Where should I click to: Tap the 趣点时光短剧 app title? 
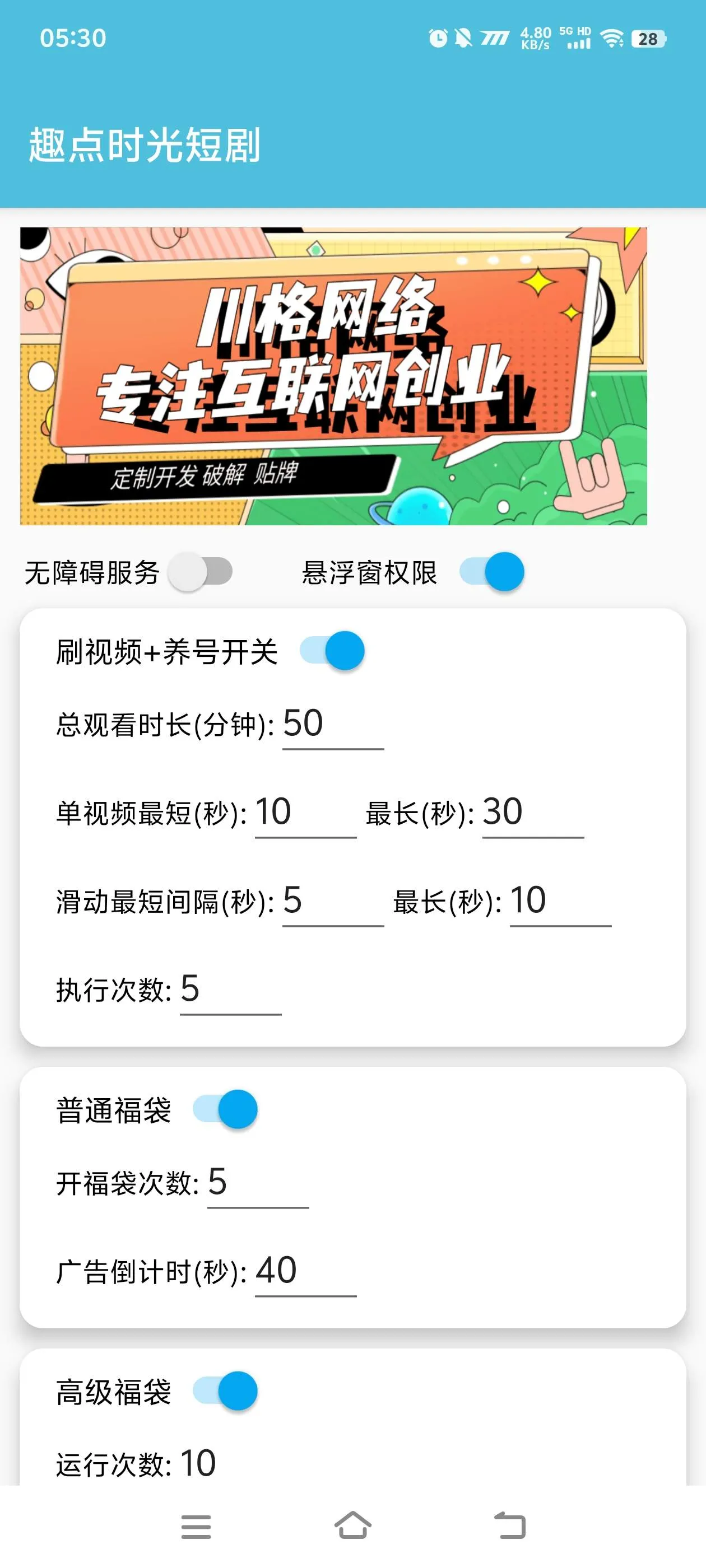pyautogui.click(x=146, y=144)
